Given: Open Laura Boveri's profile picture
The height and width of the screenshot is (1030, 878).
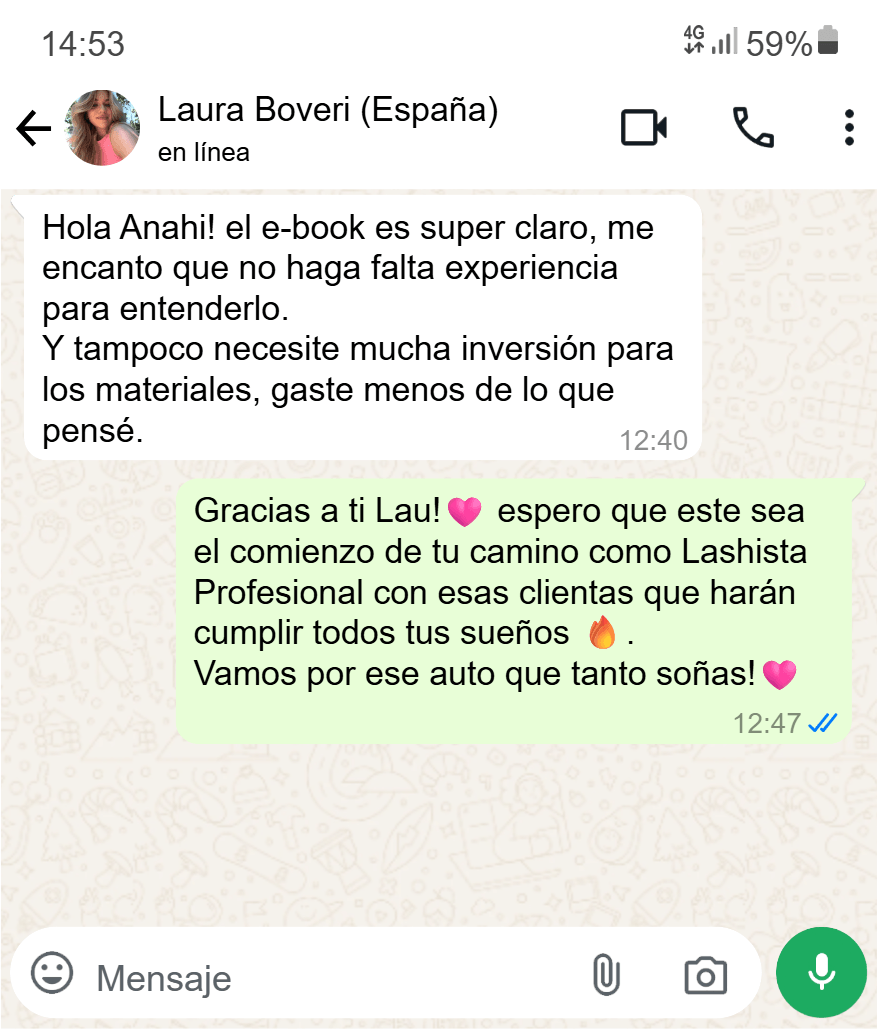Looking at the screenshot, I should pos(102,129).
